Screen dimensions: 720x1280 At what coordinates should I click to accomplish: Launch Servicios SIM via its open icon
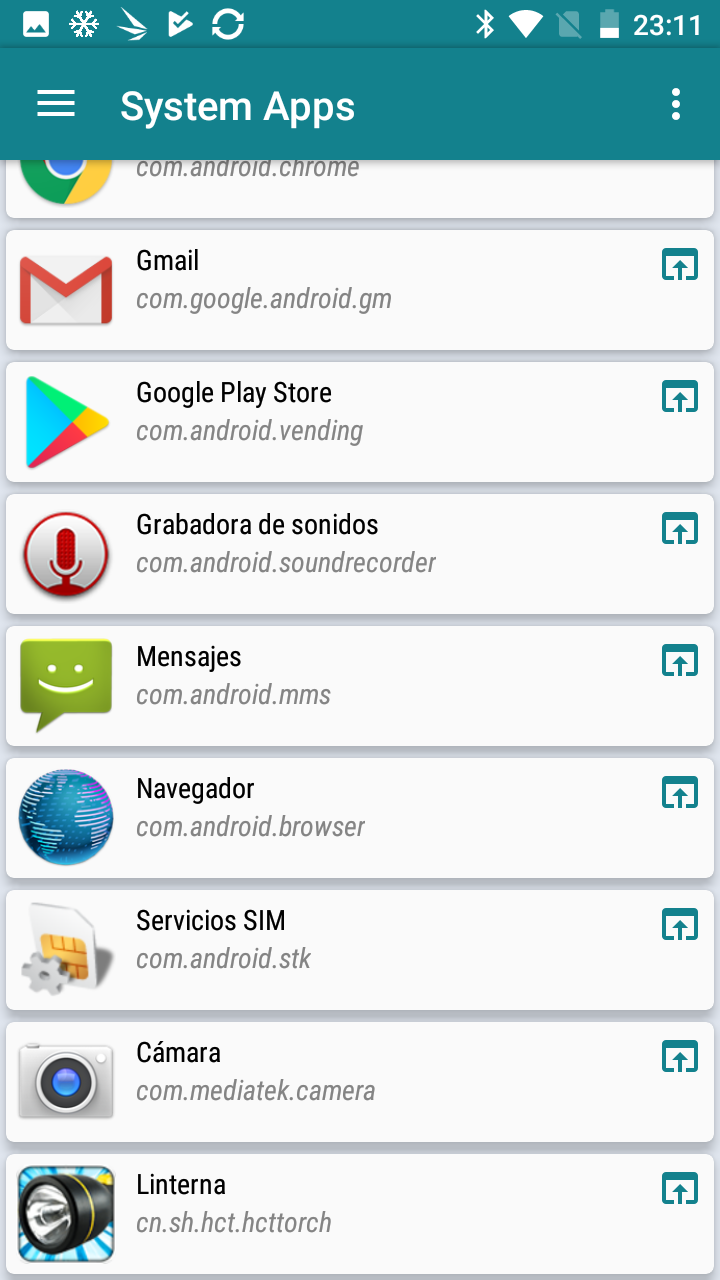pyautogui.click(x=680, y=925)
